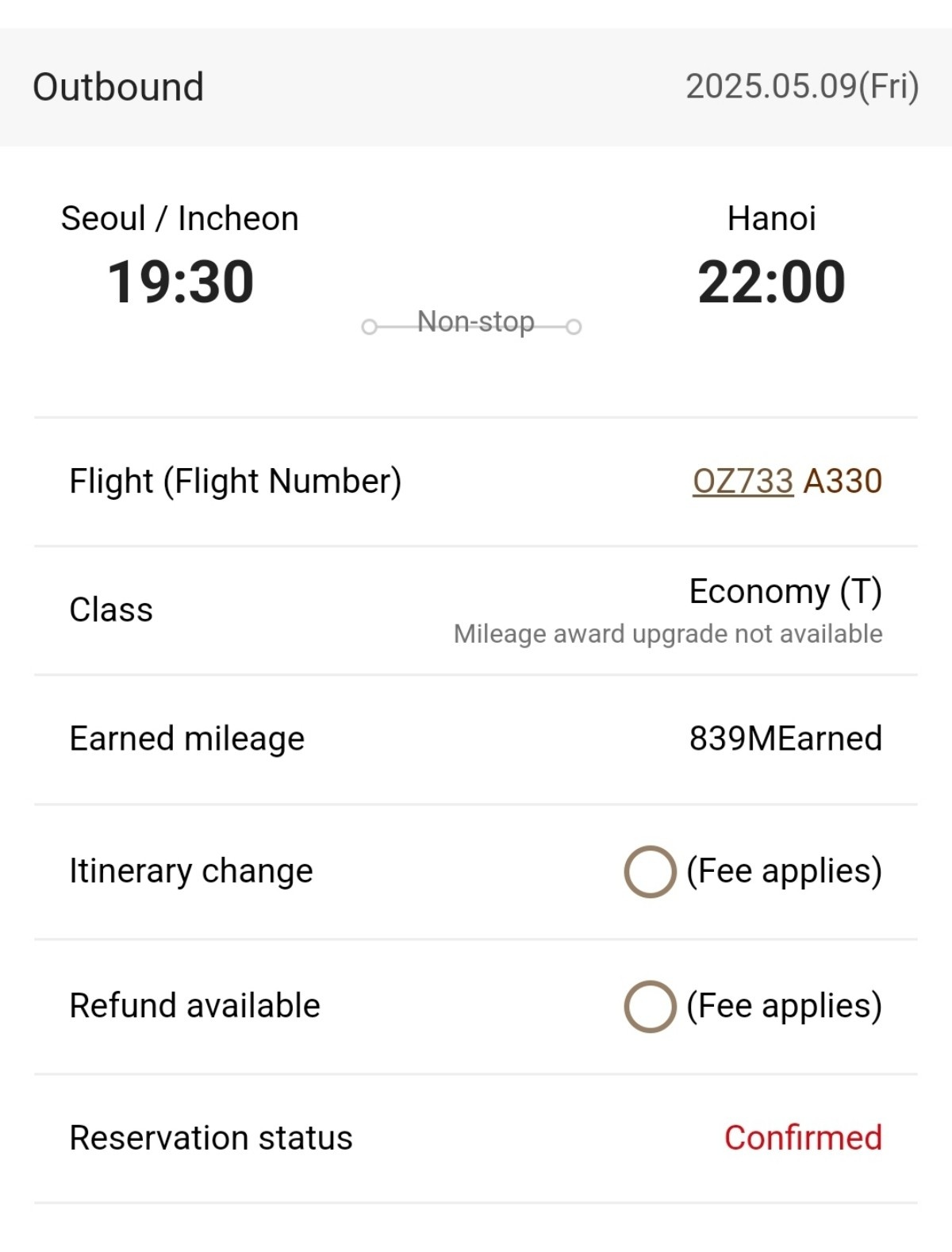Select the Non-stop route indicator
This screenshot has width=952, height=1252.
(x=474, y=321)
